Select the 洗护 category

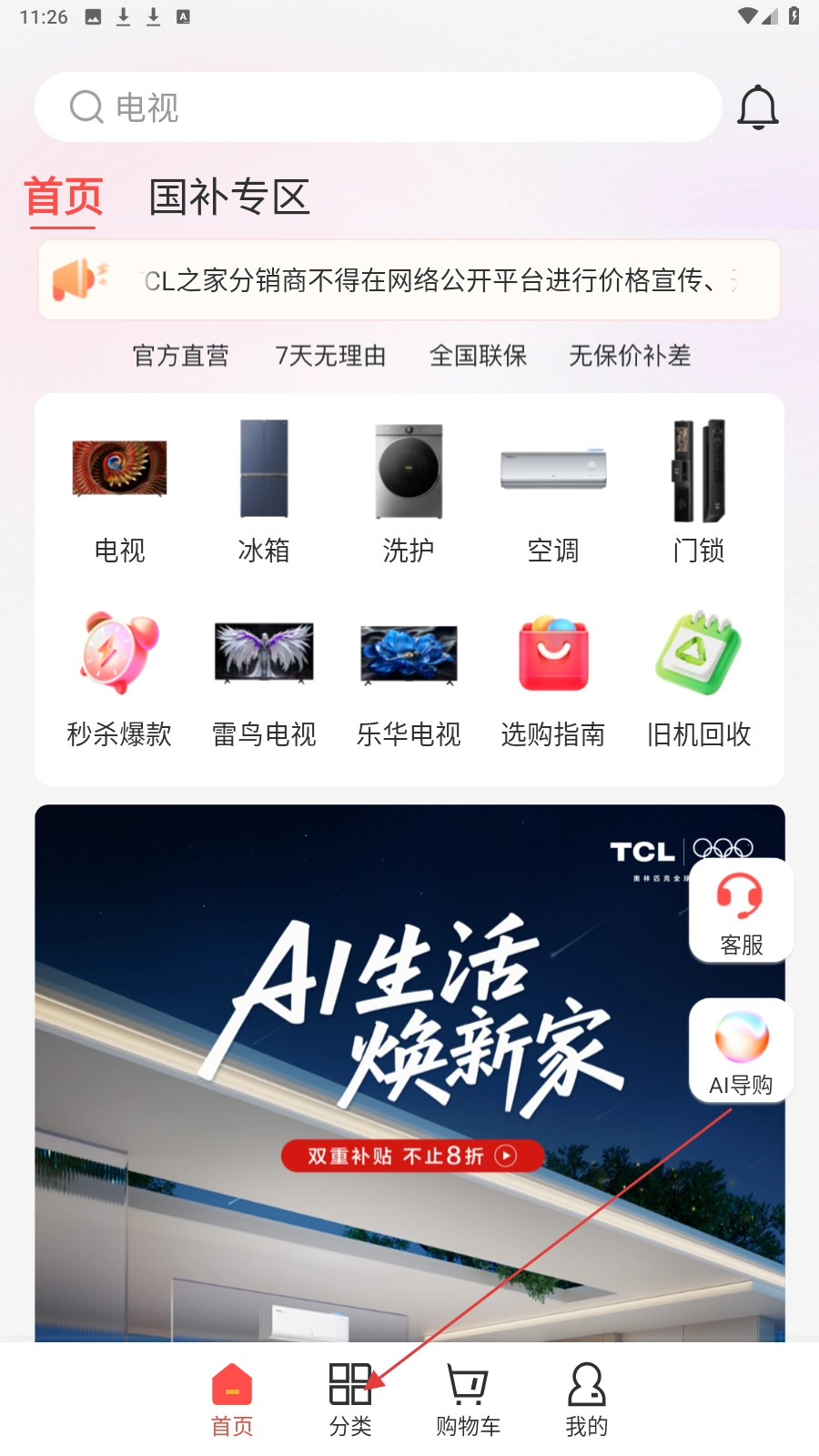[409, 491]
